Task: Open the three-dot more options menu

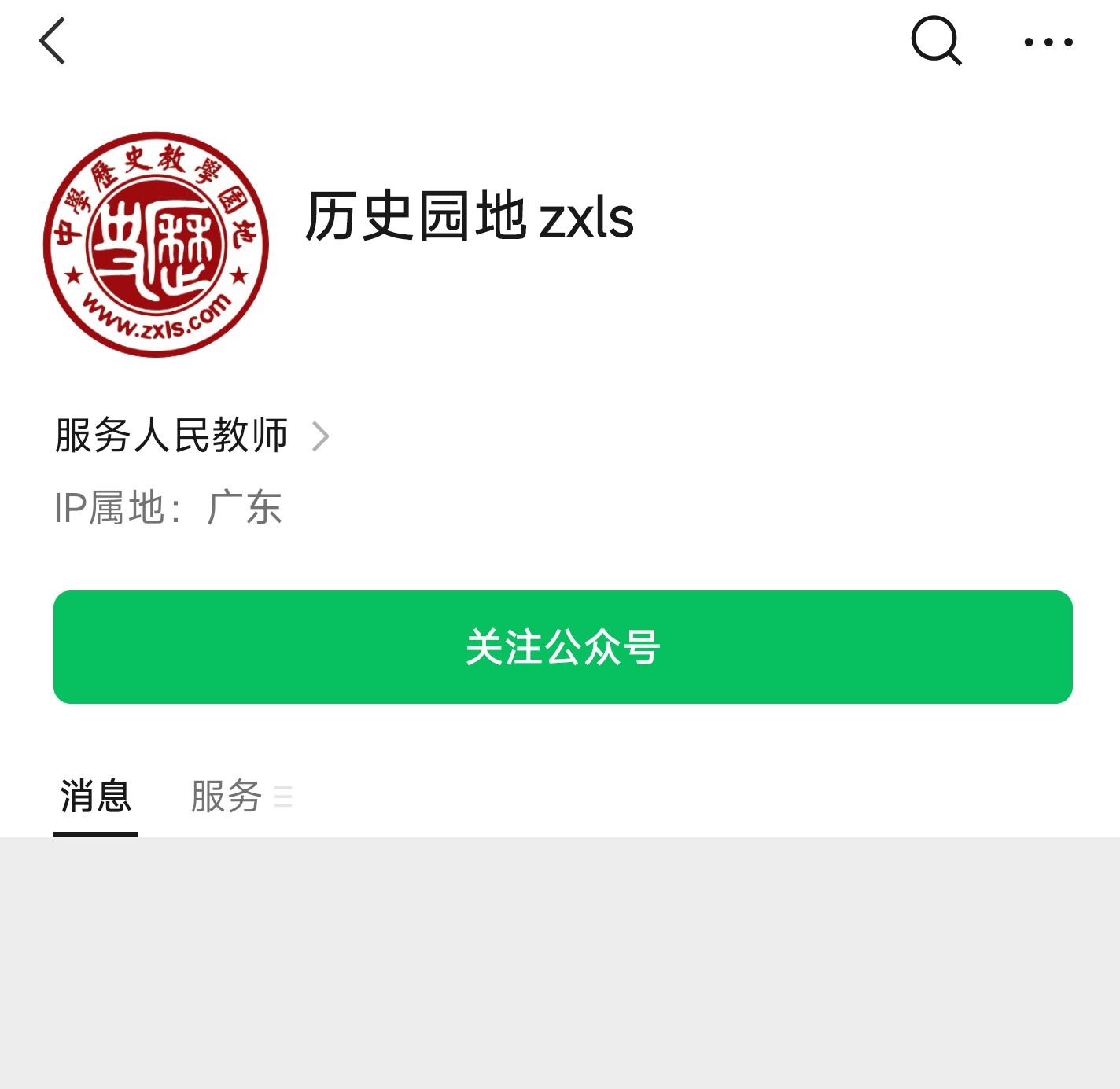Action: (1048, 42)
